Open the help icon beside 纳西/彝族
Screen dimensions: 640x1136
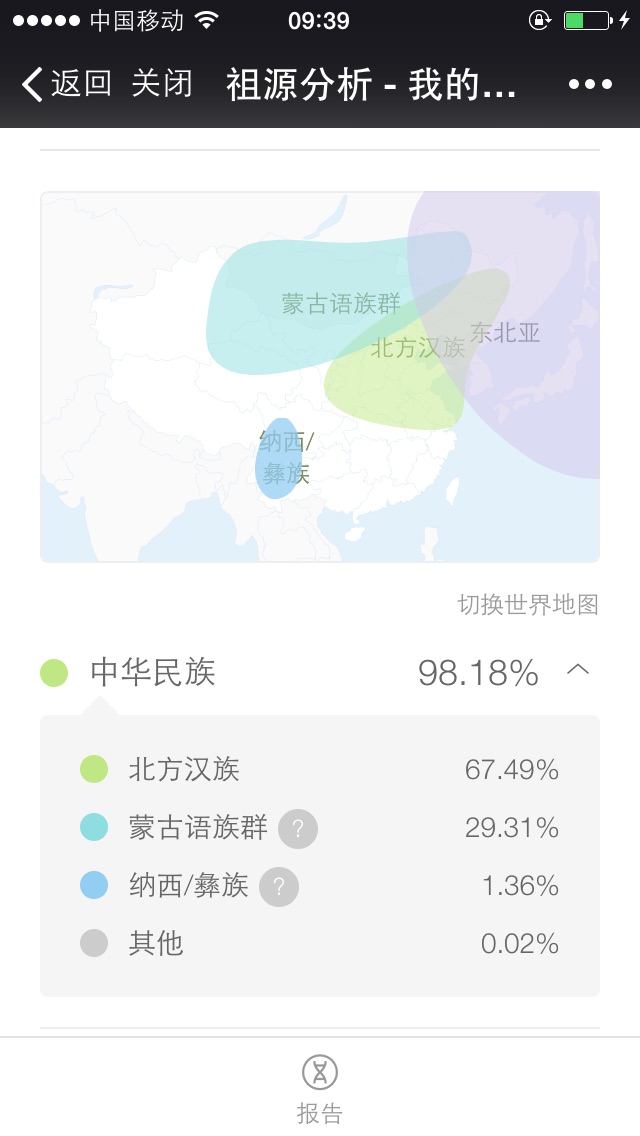tap(279, 886)
